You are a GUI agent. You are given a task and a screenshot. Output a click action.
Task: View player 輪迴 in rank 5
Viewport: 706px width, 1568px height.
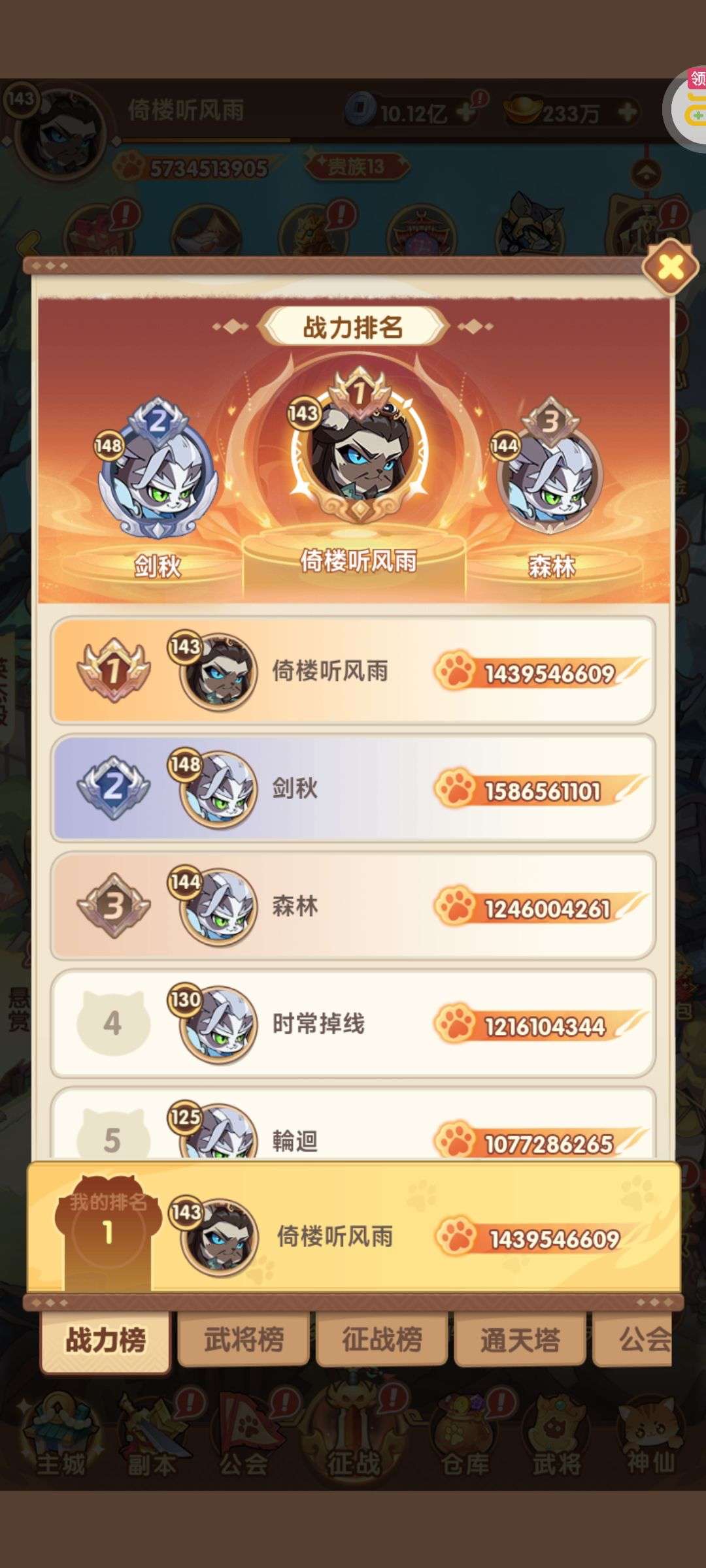click(x=353, y=1125)
